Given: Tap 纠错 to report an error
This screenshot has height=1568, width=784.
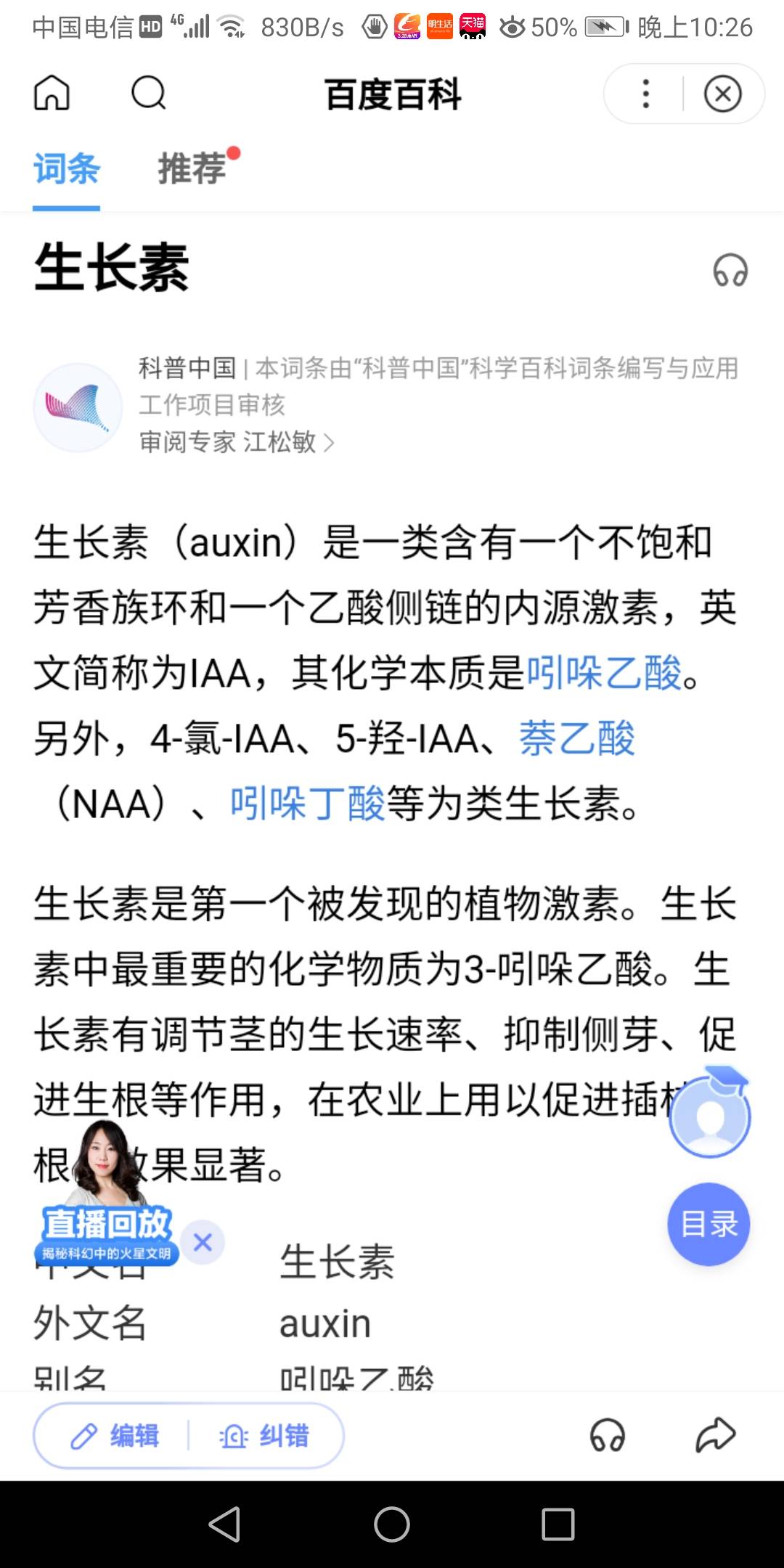Looking at the screenshot, I should [264, 1435].
